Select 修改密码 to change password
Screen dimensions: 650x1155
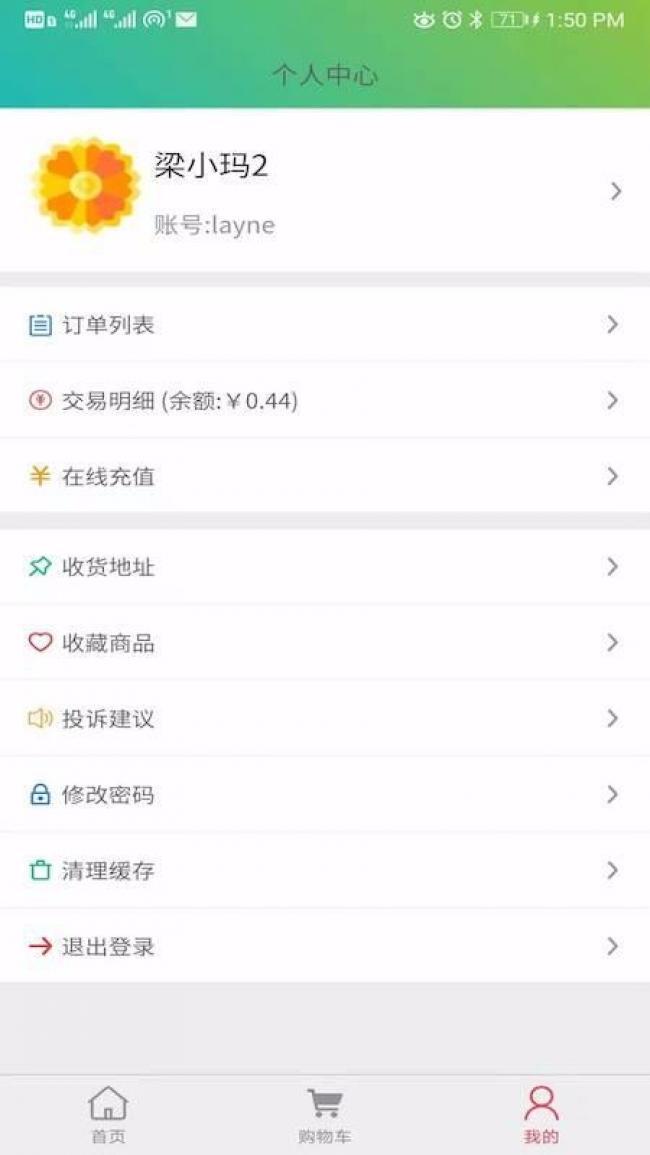point(325,795)
